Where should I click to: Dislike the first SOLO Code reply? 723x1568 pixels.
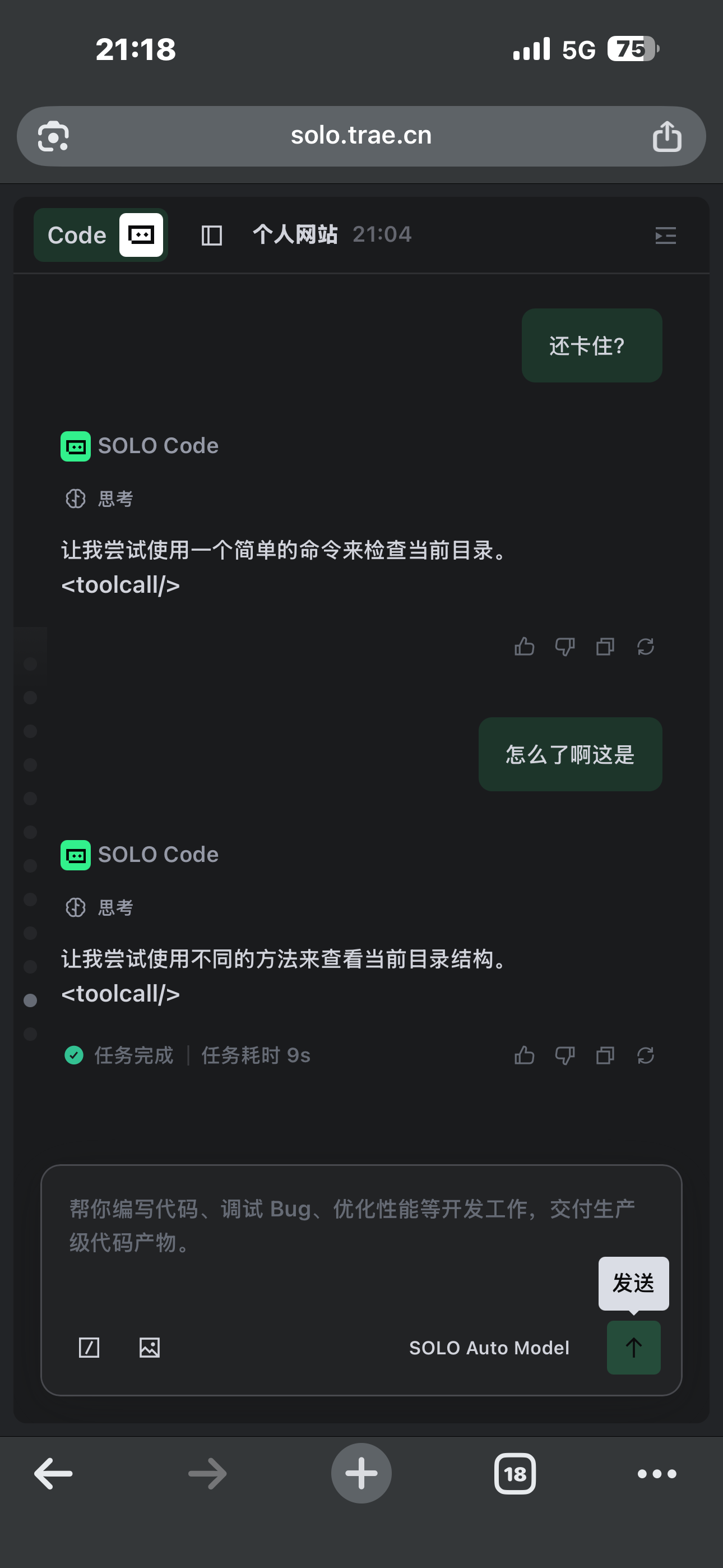click(x=565, y=647)
